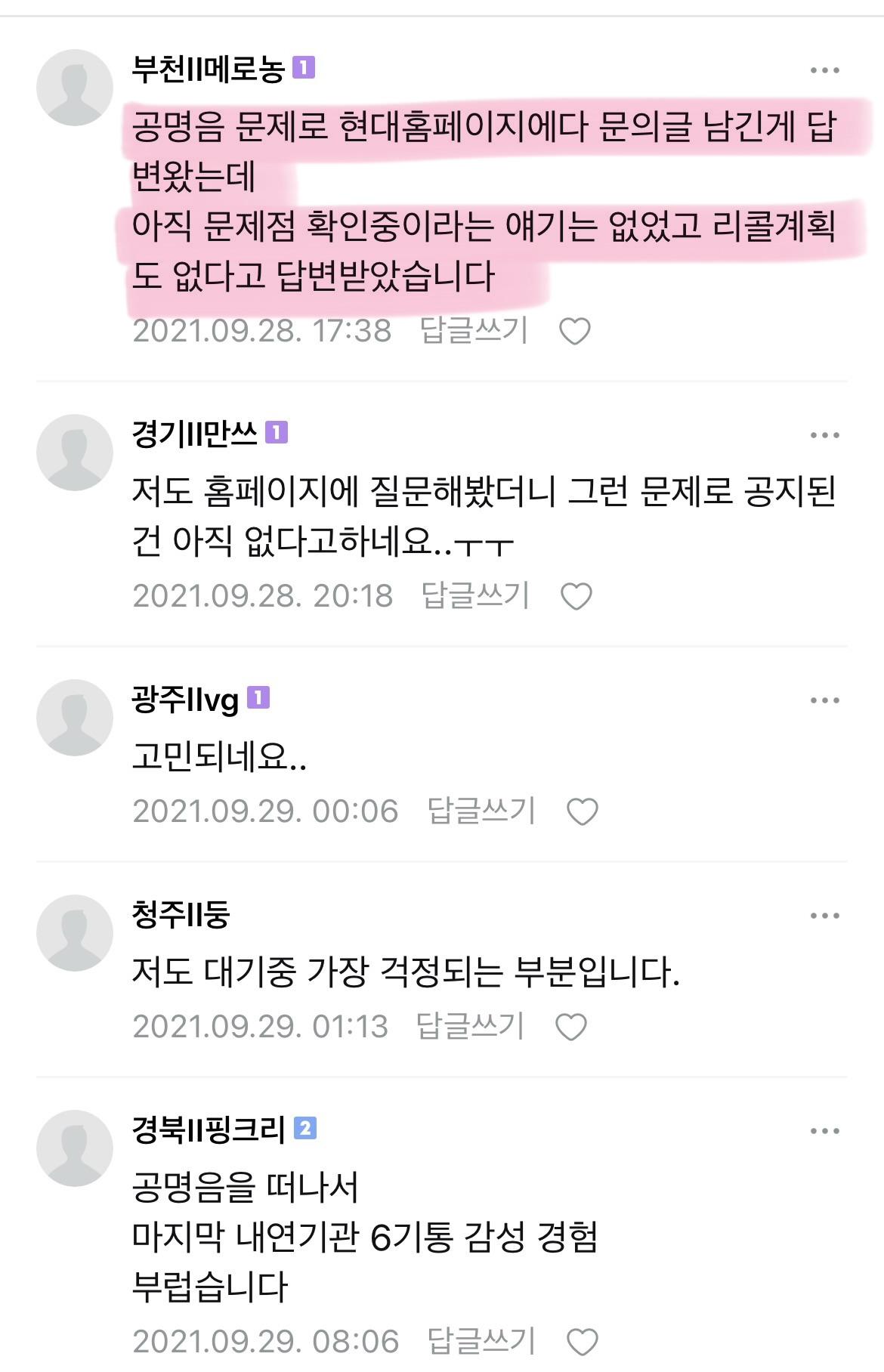View 경기II만쓰's profile by username
The image size is (884, 1372).
point(194,434)
